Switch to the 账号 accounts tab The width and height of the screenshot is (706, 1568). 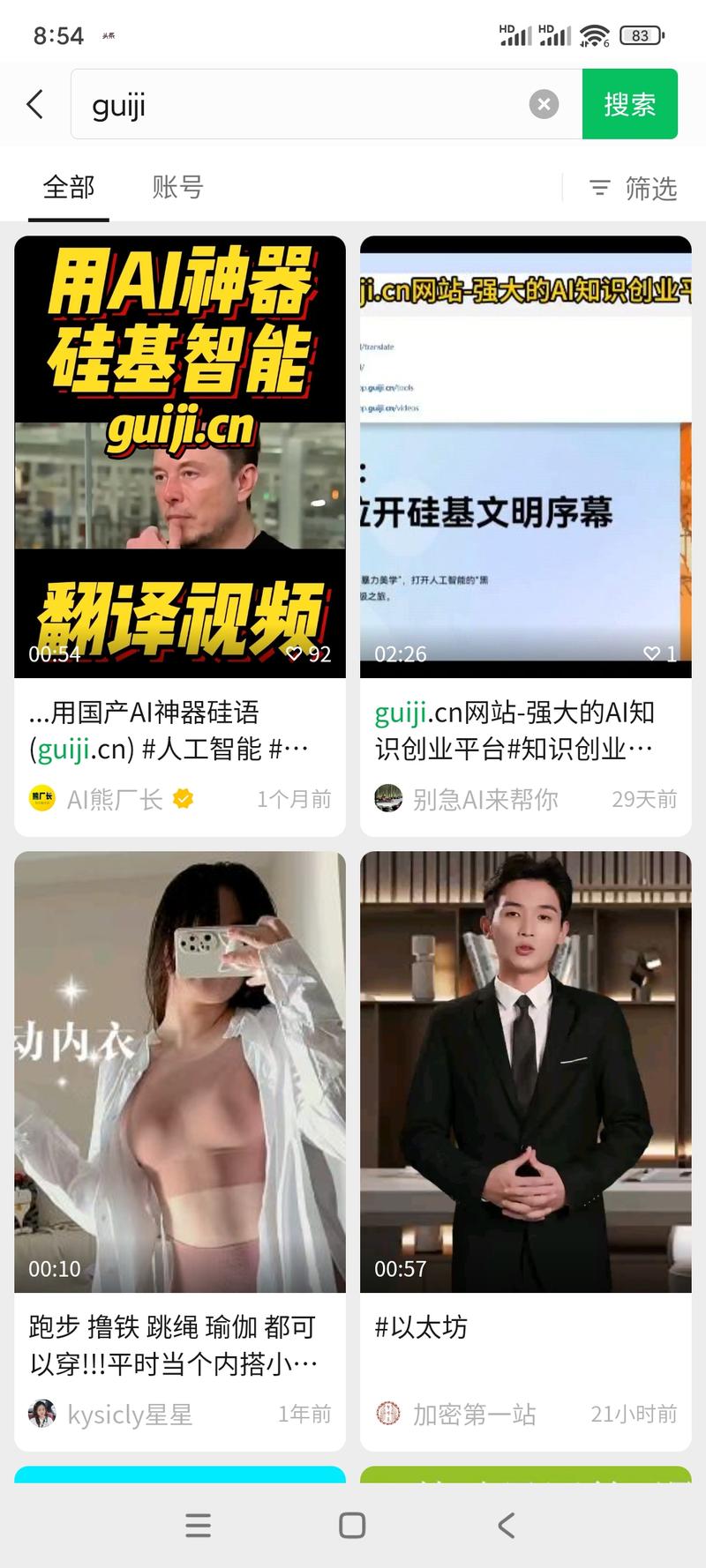click(x=176, y=186)
